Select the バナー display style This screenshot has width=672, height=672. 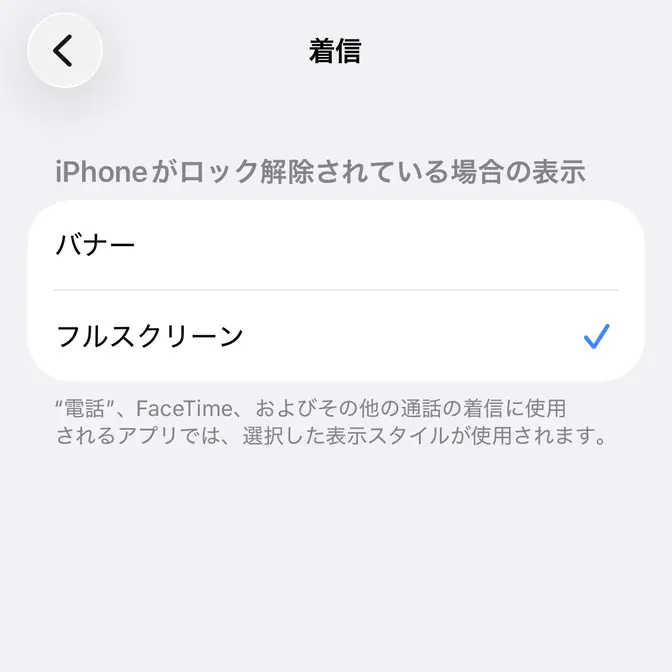coord(336,245)
